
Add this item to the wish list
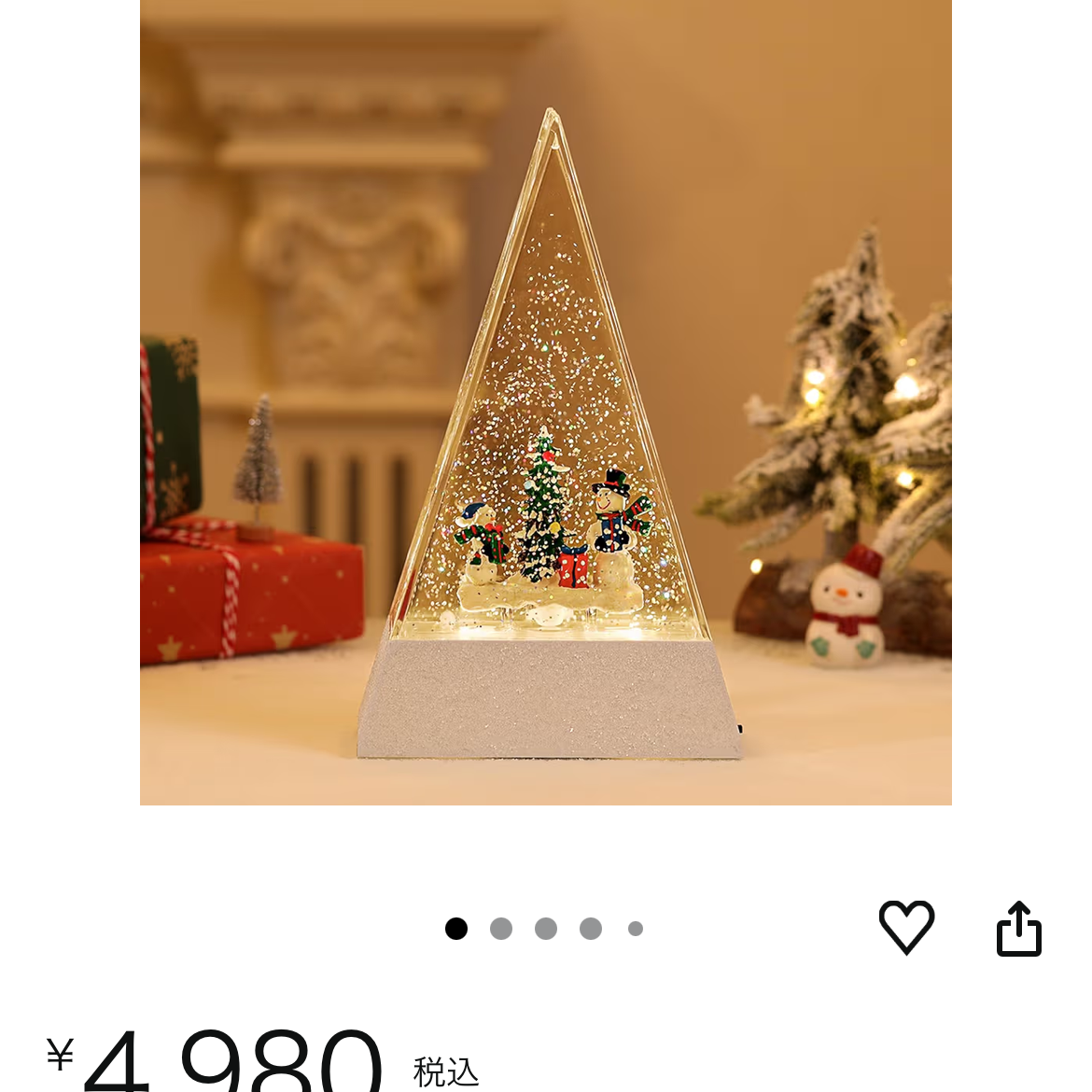coord(906,927)
